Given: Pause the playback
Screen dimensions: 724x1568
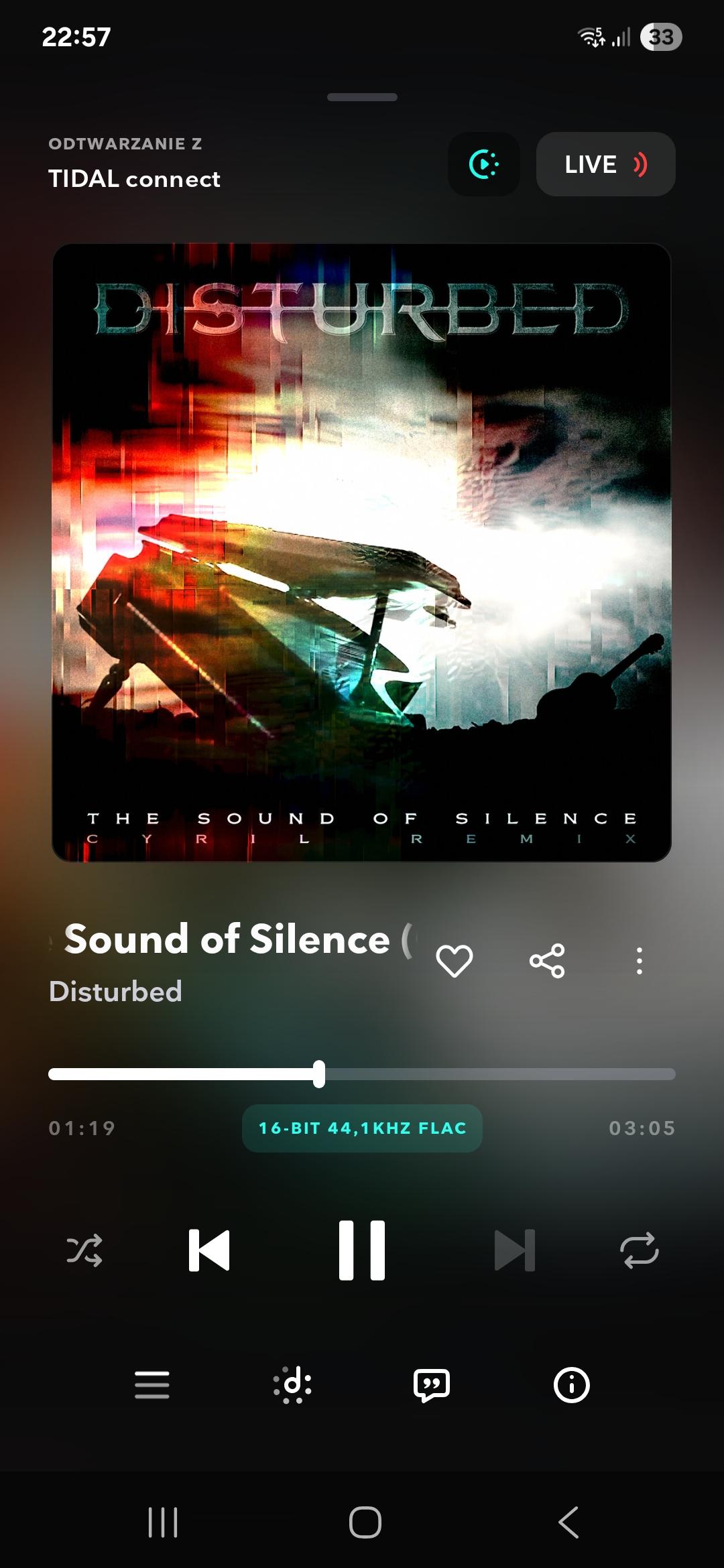Looking at the screenshot, I should tap(362, 1250).
